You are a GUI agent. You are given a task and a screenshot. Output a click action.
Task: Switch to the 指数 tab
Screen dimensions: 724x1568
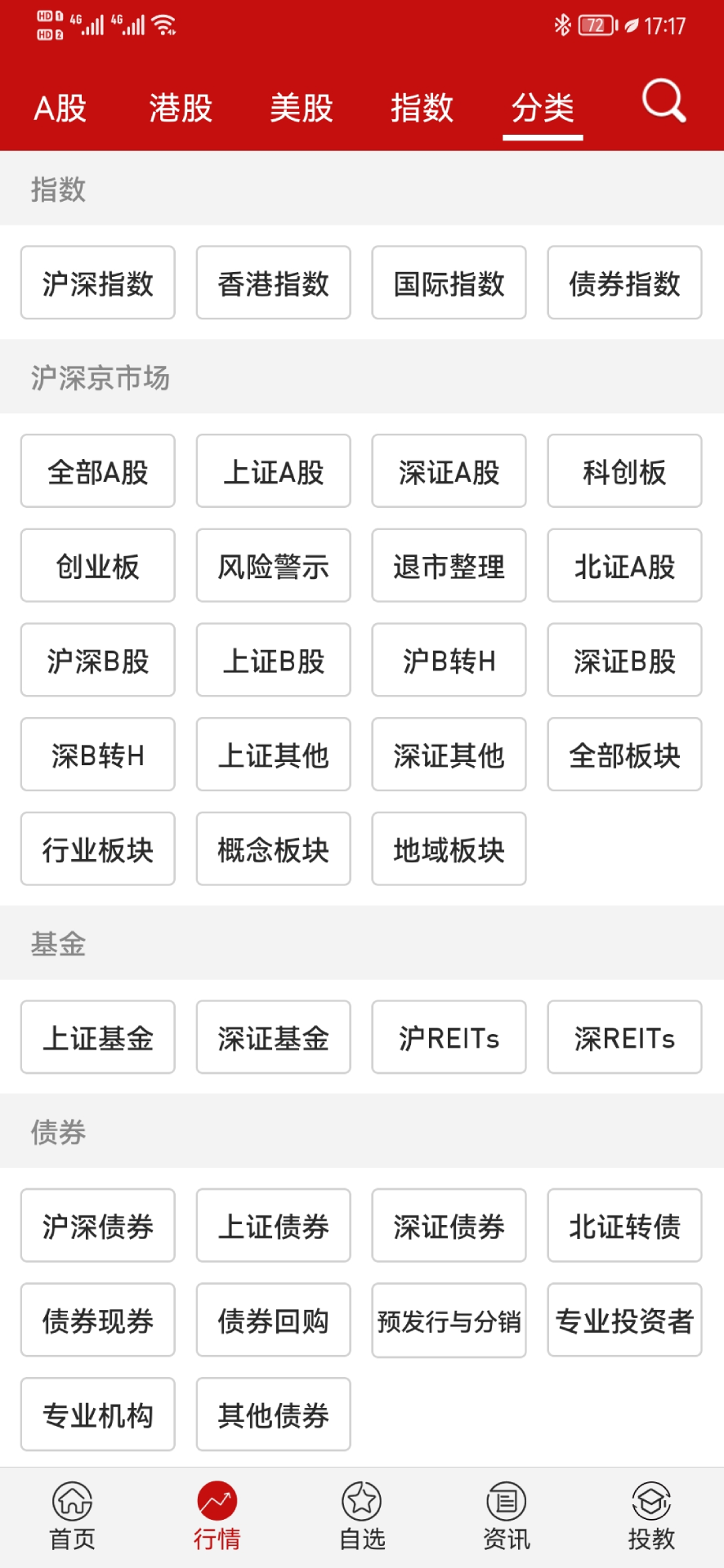[x=422, y=109]
